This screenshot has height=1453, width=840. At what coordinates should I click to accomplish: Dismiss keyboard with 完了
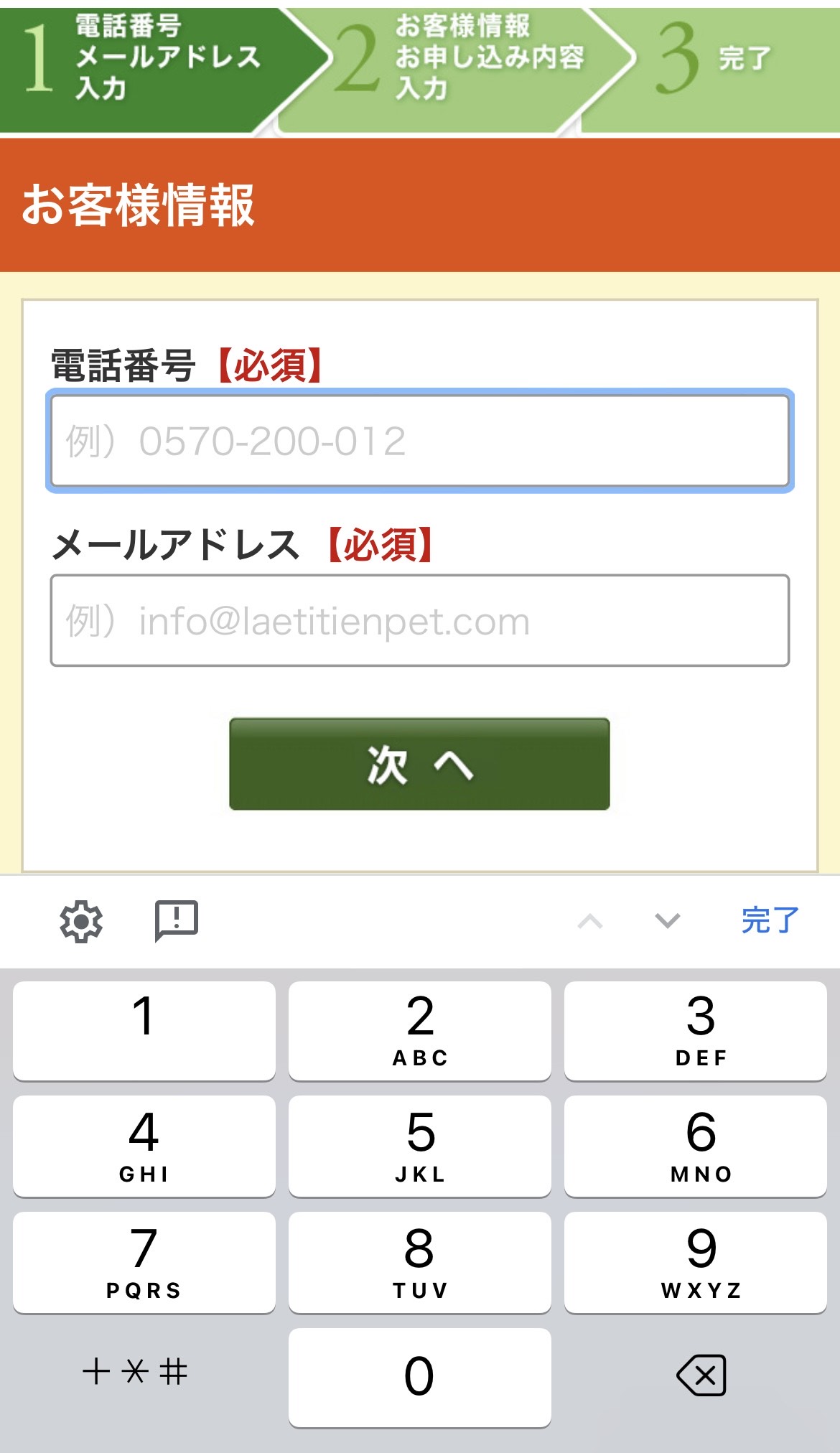click(770, 920)
